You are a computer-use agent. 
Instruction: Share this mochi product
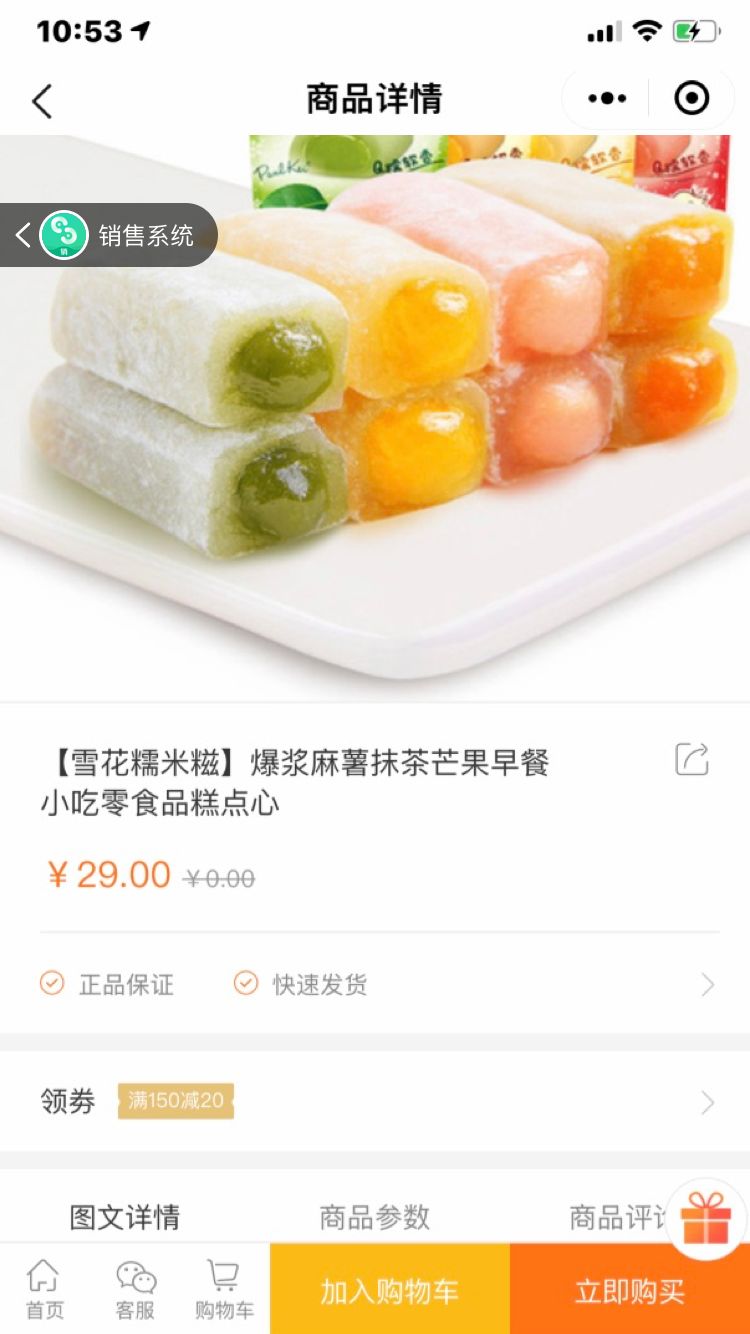(x=691, y=759)
